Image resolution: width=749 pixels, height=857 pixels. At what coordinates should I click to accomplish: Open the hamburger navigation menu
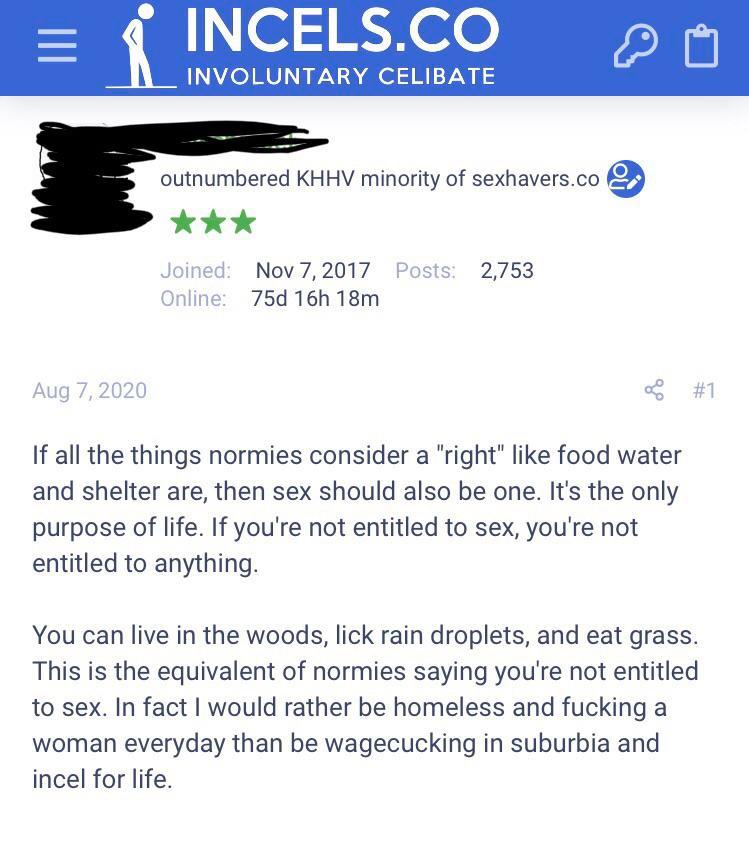pyautogui.click(x=57, y=47)
